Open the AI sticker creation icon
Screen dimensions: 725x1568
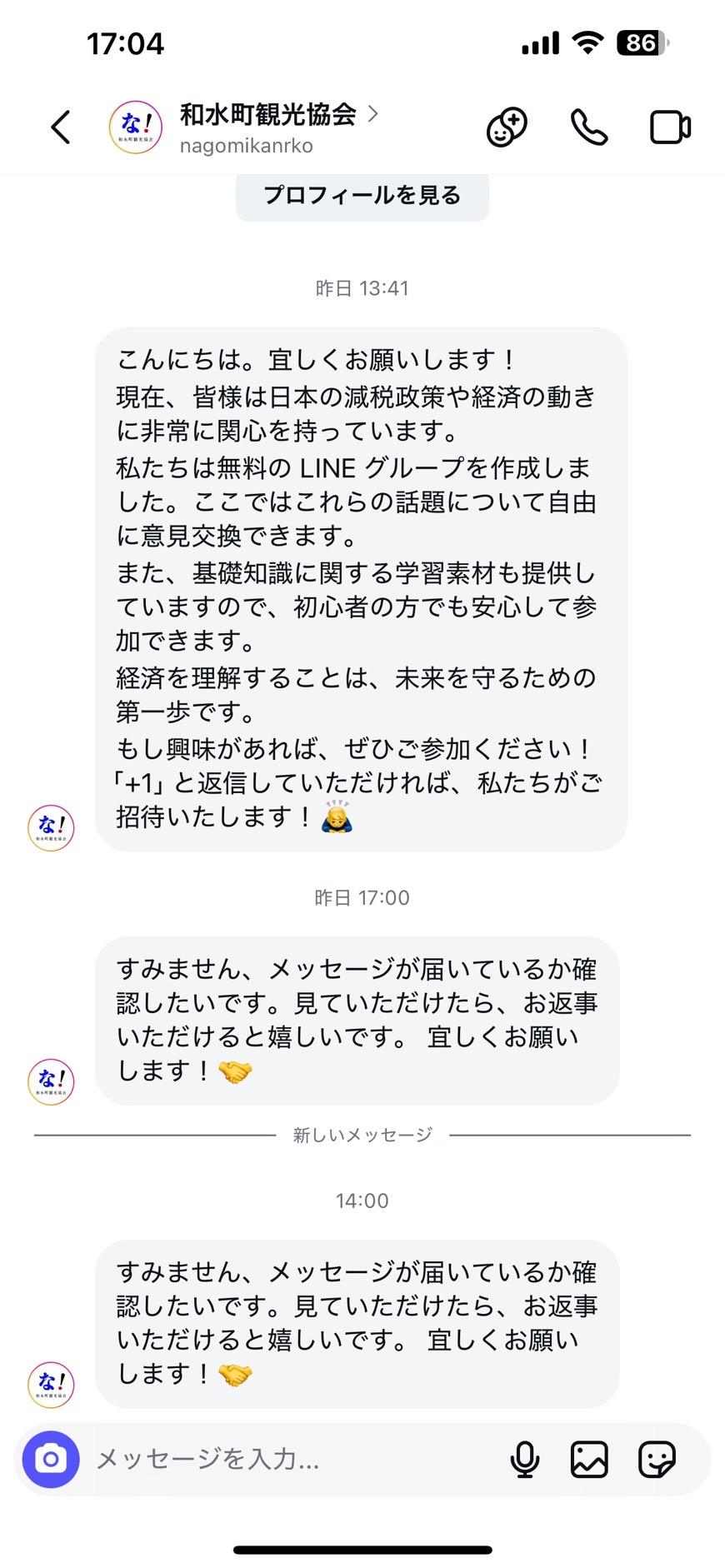(x=507, y=127)
